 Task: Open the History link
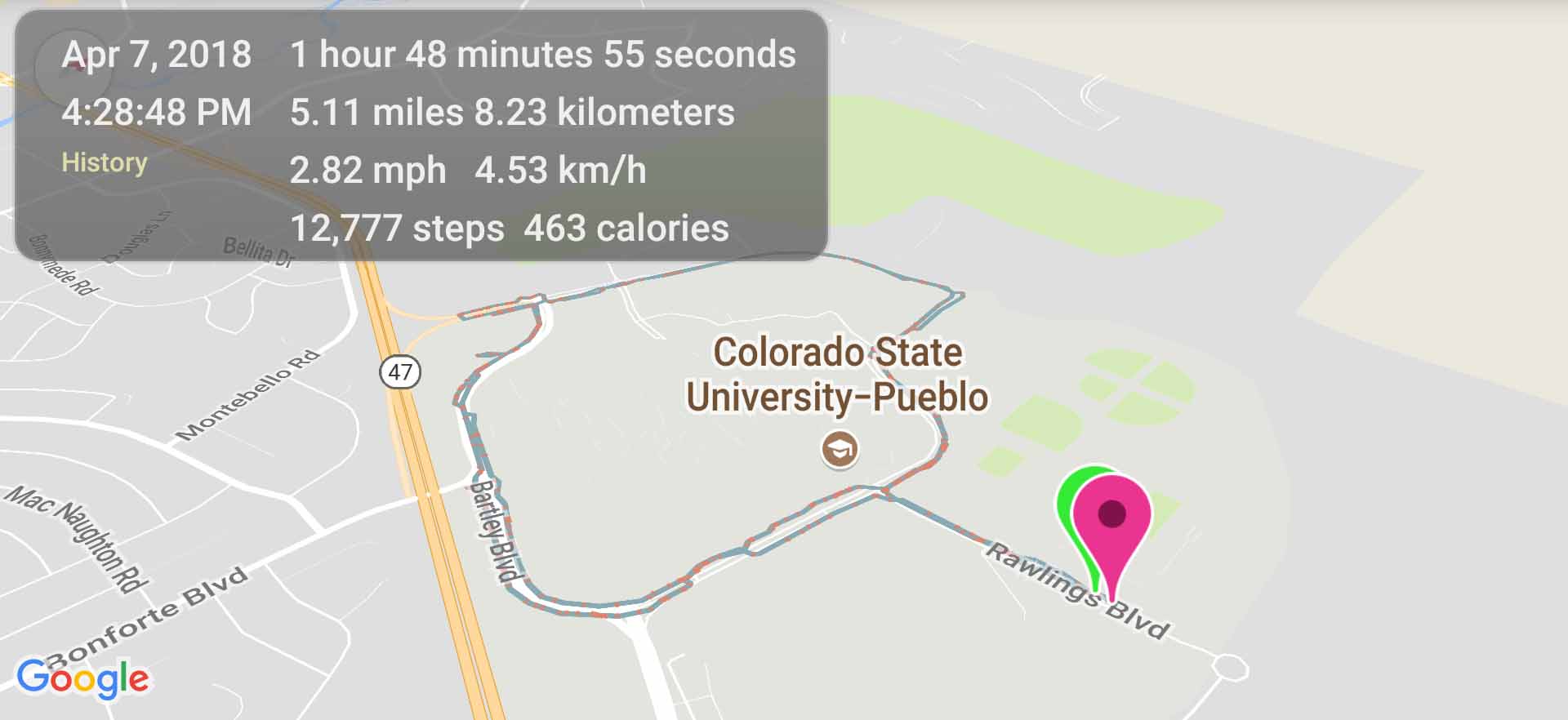tap(105, 162)
